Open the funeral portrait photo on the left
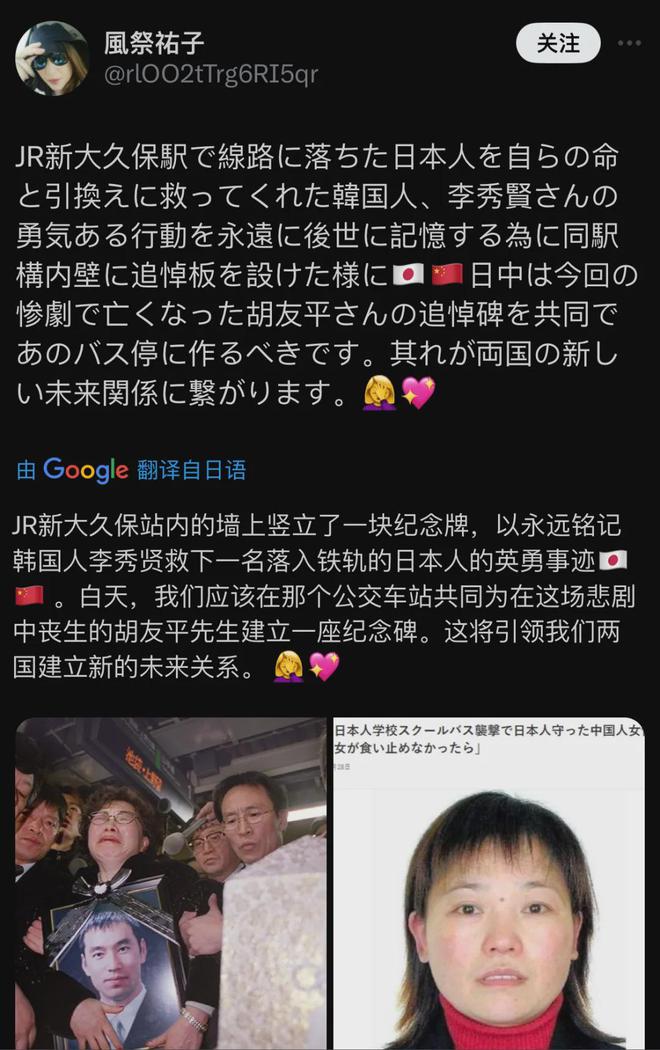This screenshot has height=1050, width=660. (x=170, y=882)
